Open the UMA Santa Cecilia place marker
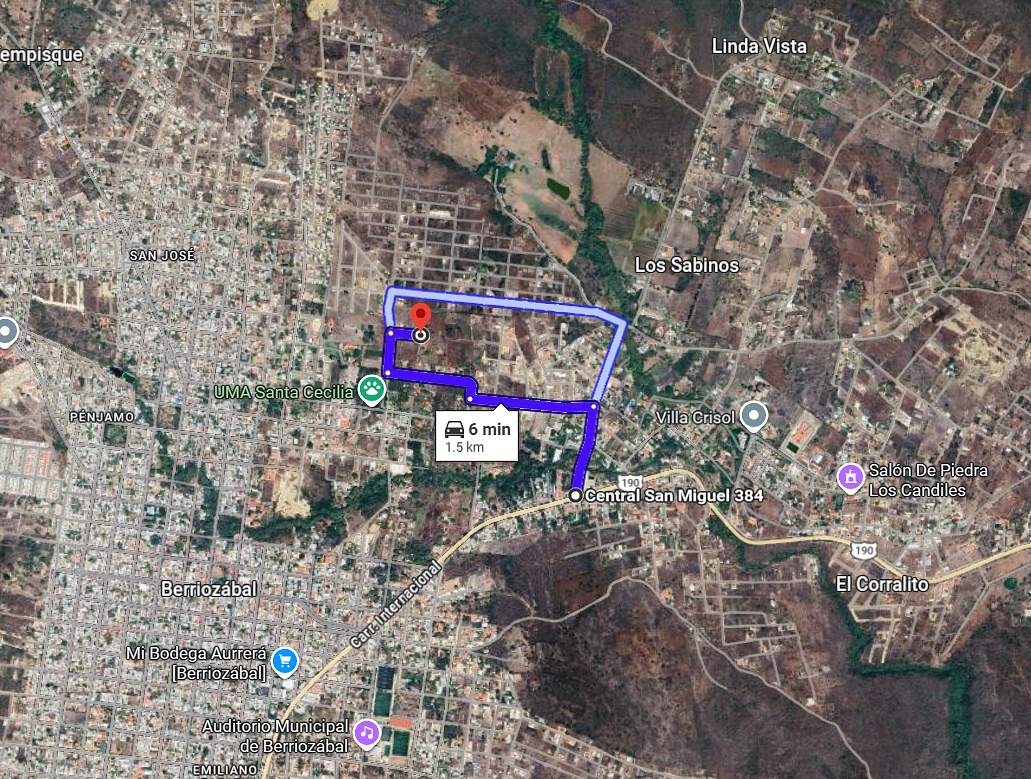Image resolution: width=1031 pixels, height=779 pixels. coord(372,390)
